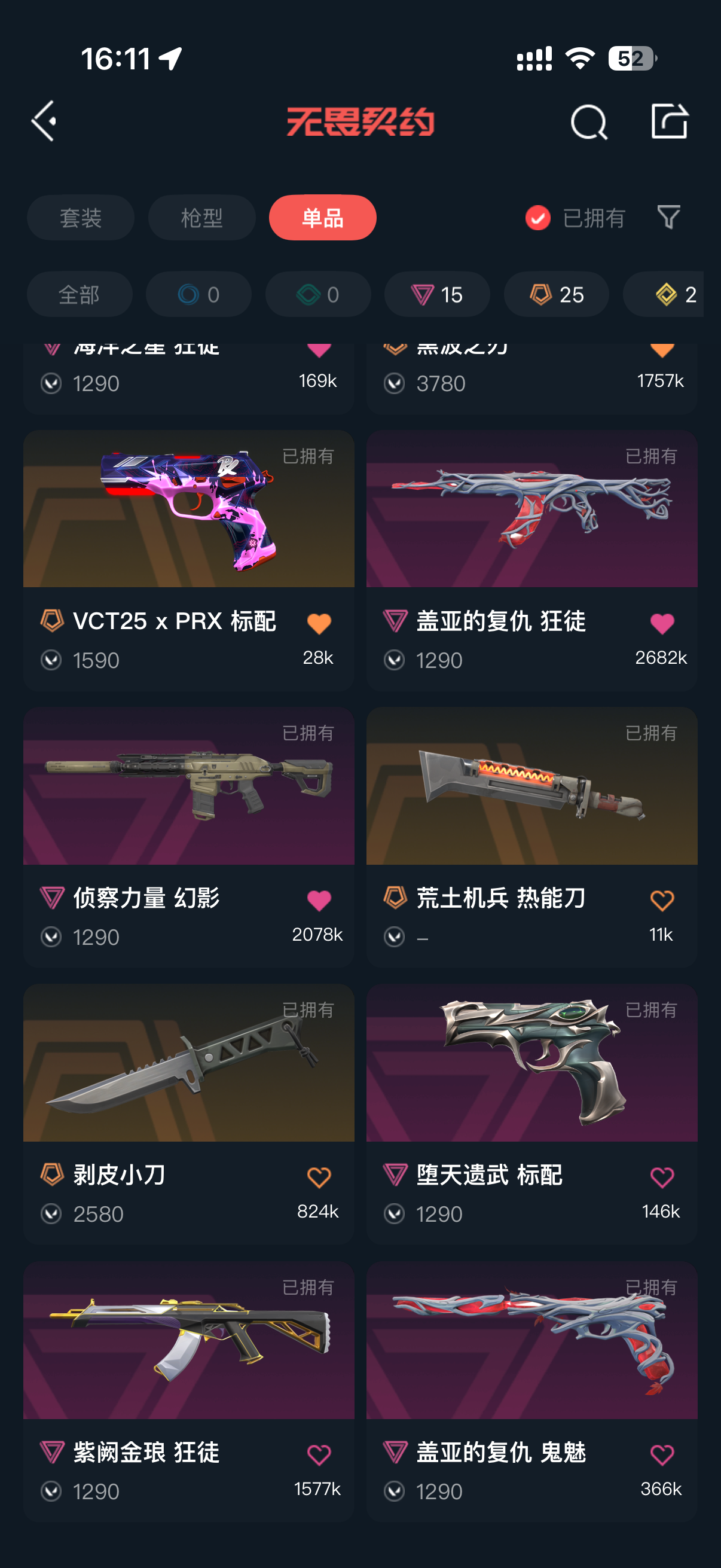This screenshot has height=1568, width=721.
Task: Like the 紫阙金琅 狂徒 skin
Action: (319, 1455)
